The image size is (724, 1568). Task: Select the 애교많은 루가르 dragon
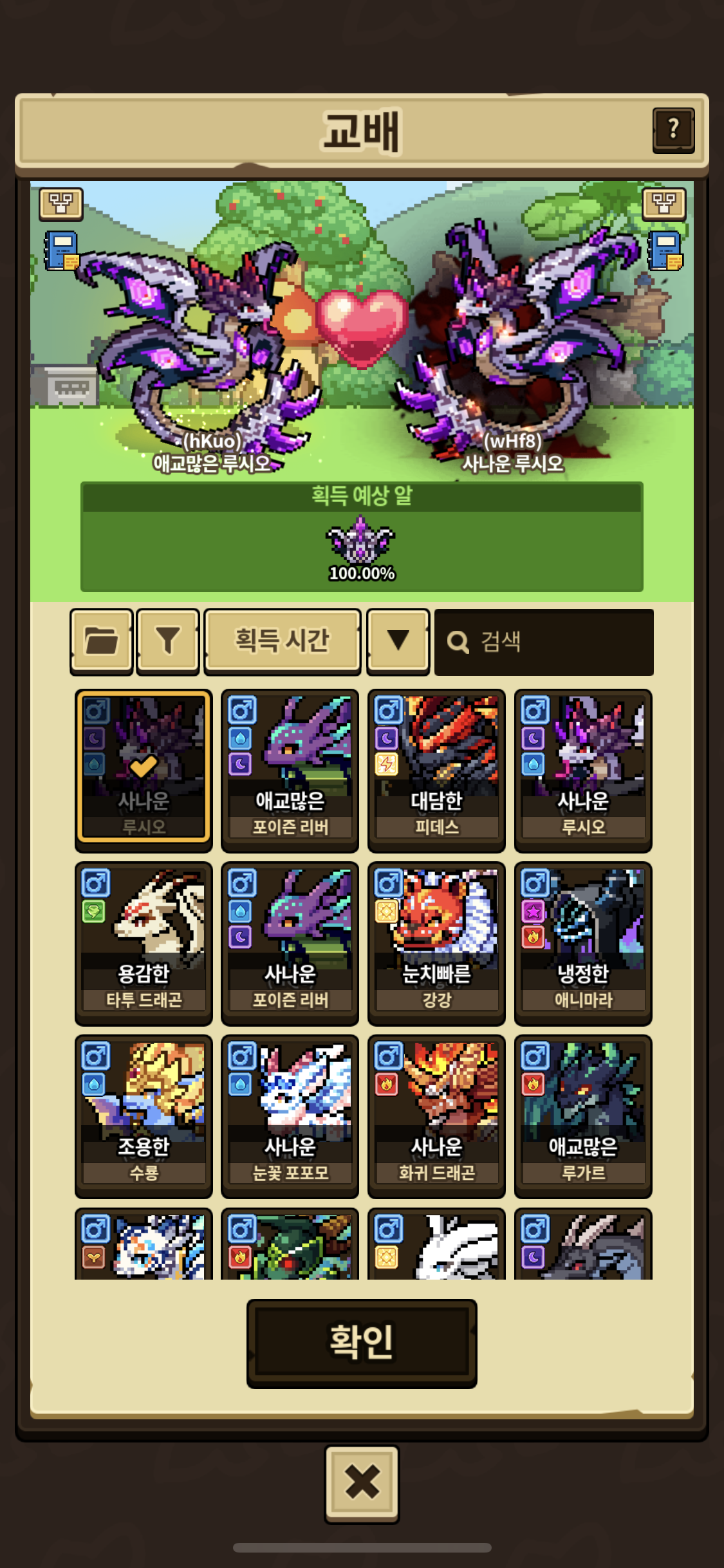(583, 1116)
